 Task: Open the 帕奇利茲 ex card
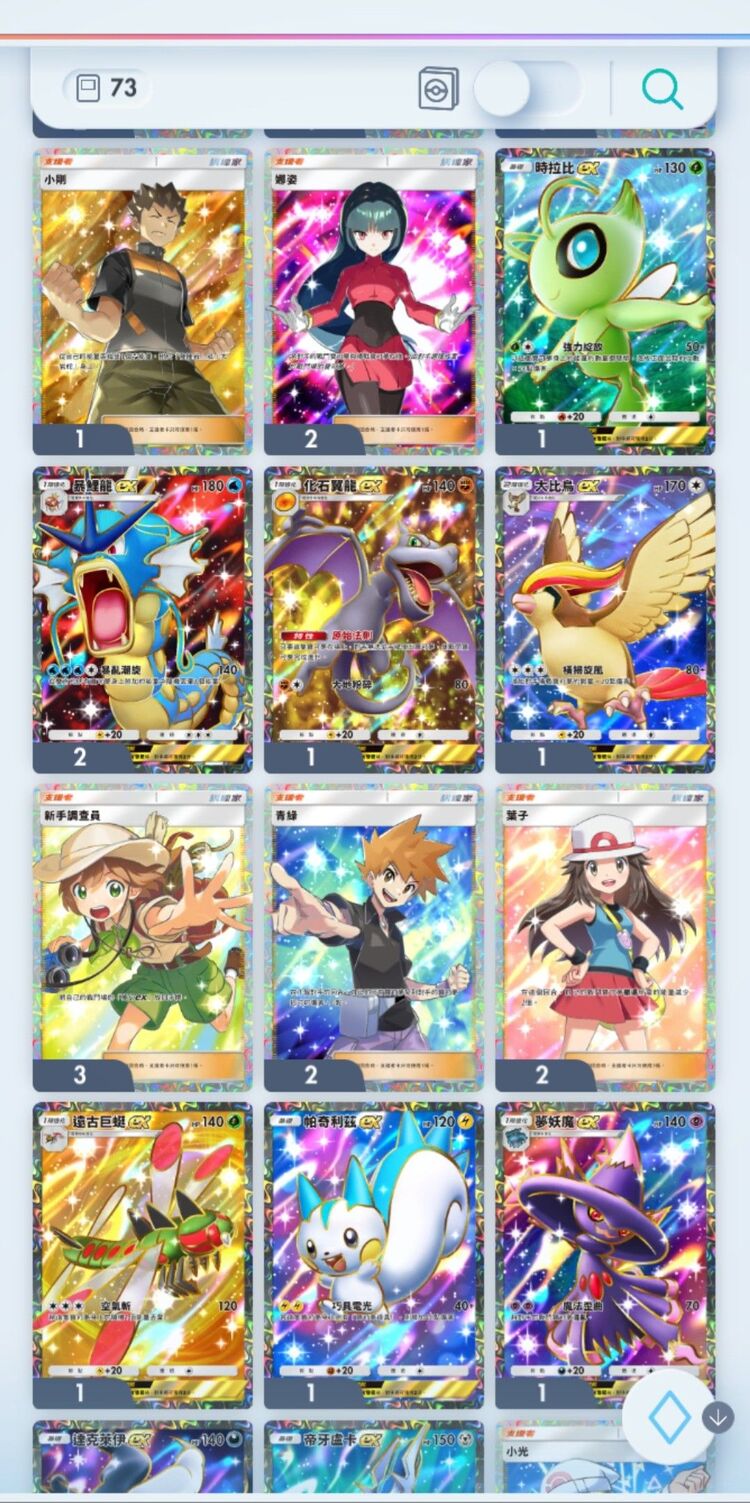(373, 1253)
